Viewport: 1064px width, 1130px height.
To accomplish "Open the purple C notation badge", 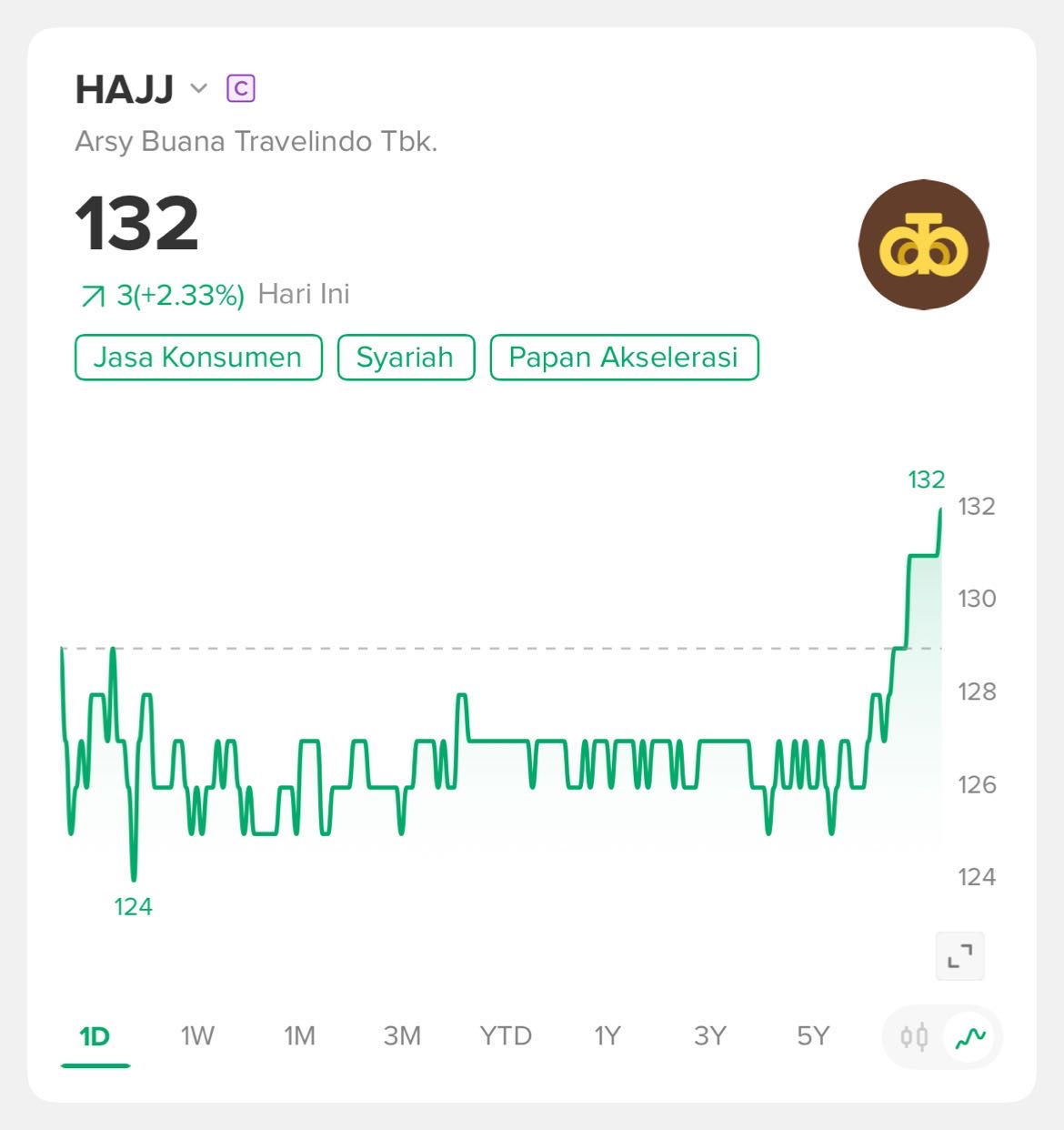I will coord(241,88).
